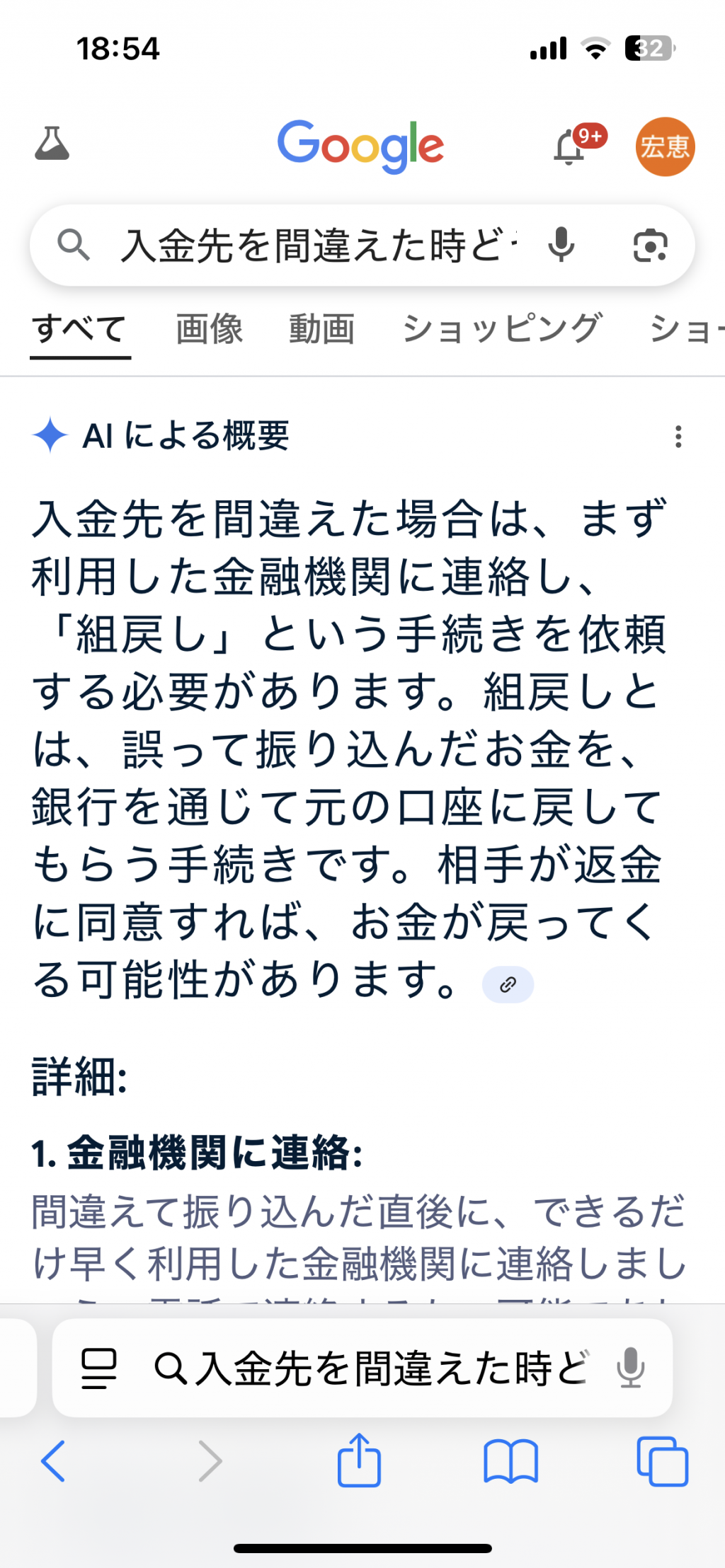Open the AI overview three-dot menu

(x=678, y=437)
